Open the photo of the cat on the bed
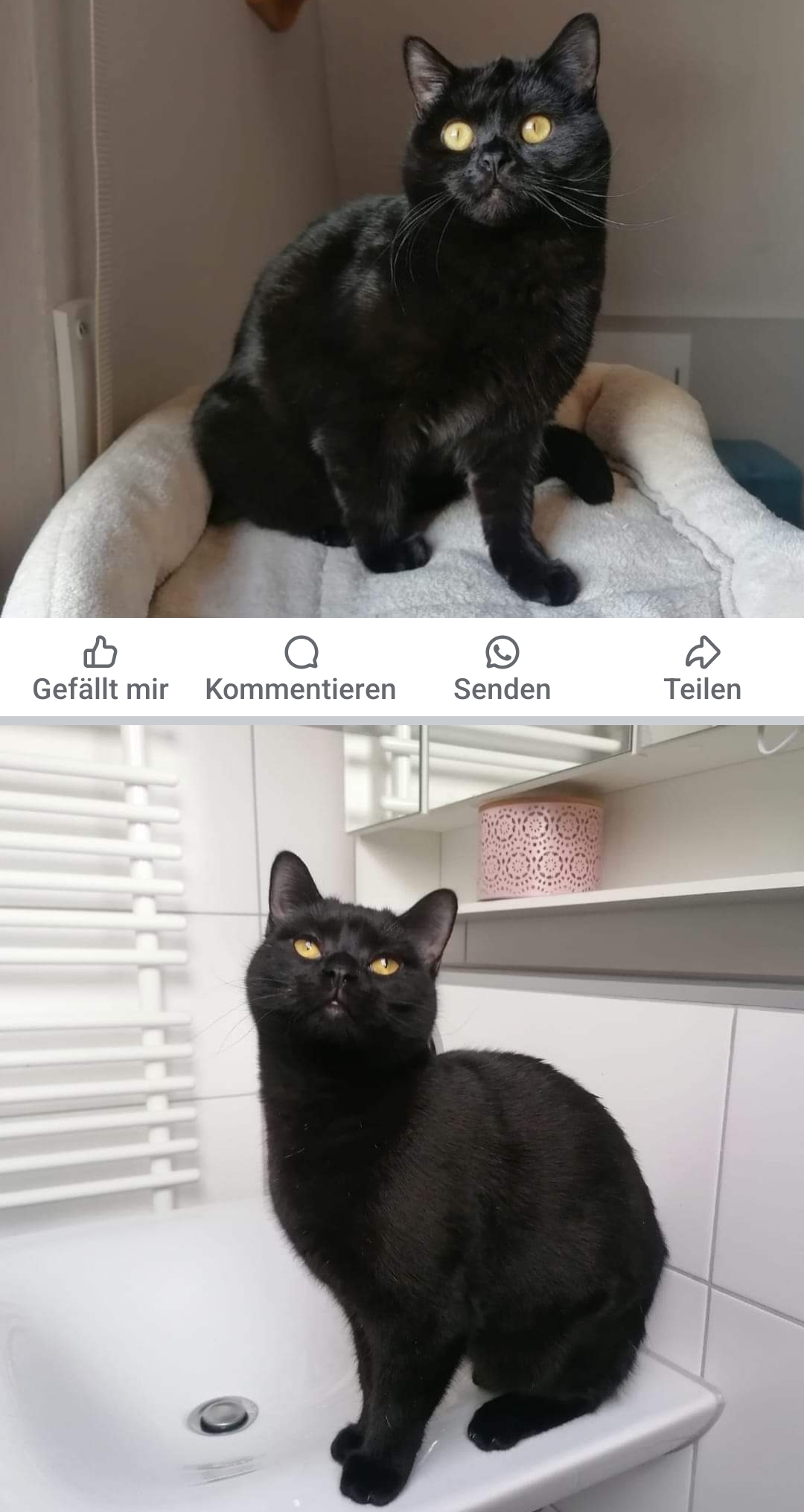The height and width of the screenshot is (1512, 804). 402,309
